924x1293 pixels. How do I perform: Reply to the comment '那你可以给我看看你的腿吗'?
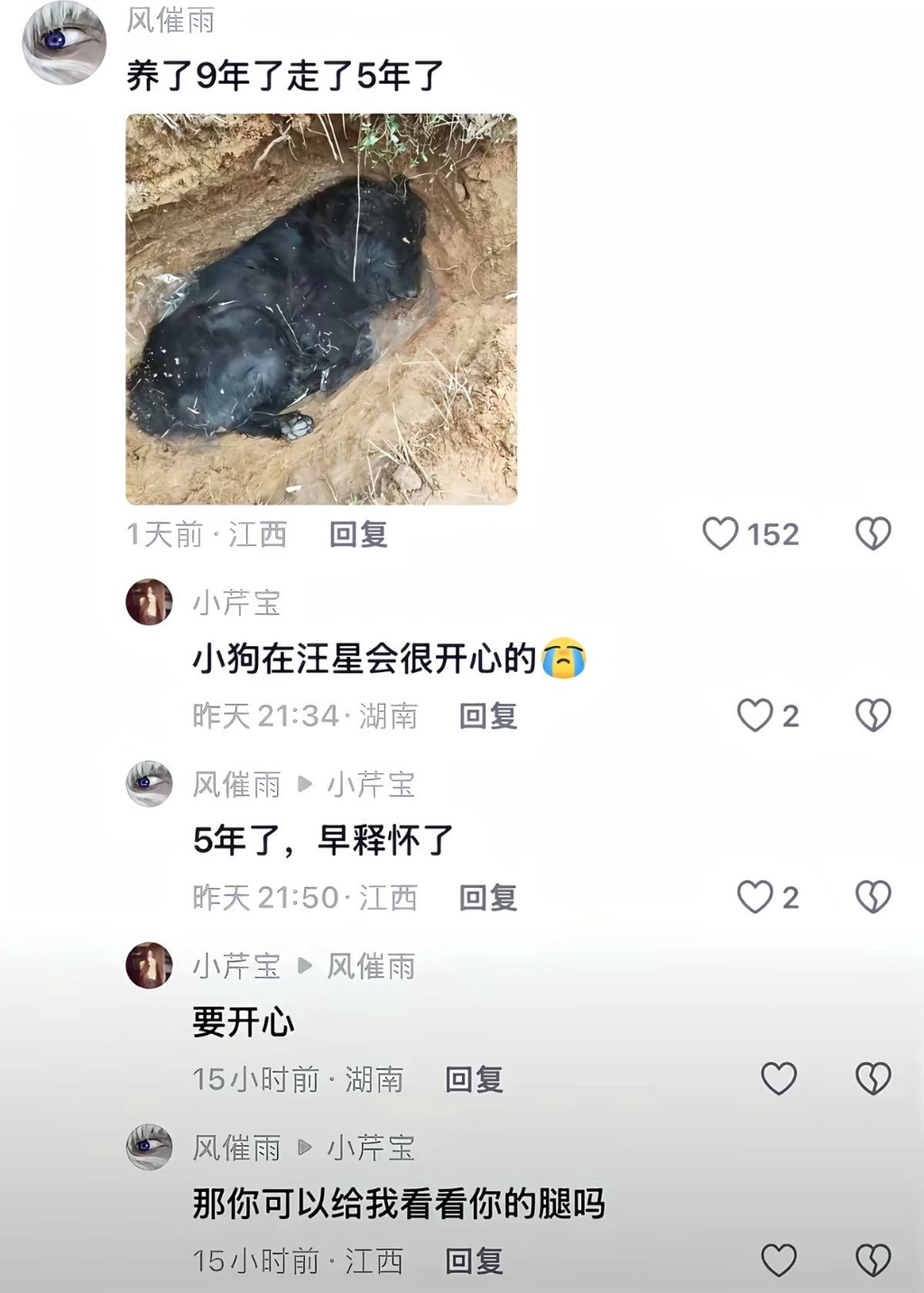[x=474, y=1261]
